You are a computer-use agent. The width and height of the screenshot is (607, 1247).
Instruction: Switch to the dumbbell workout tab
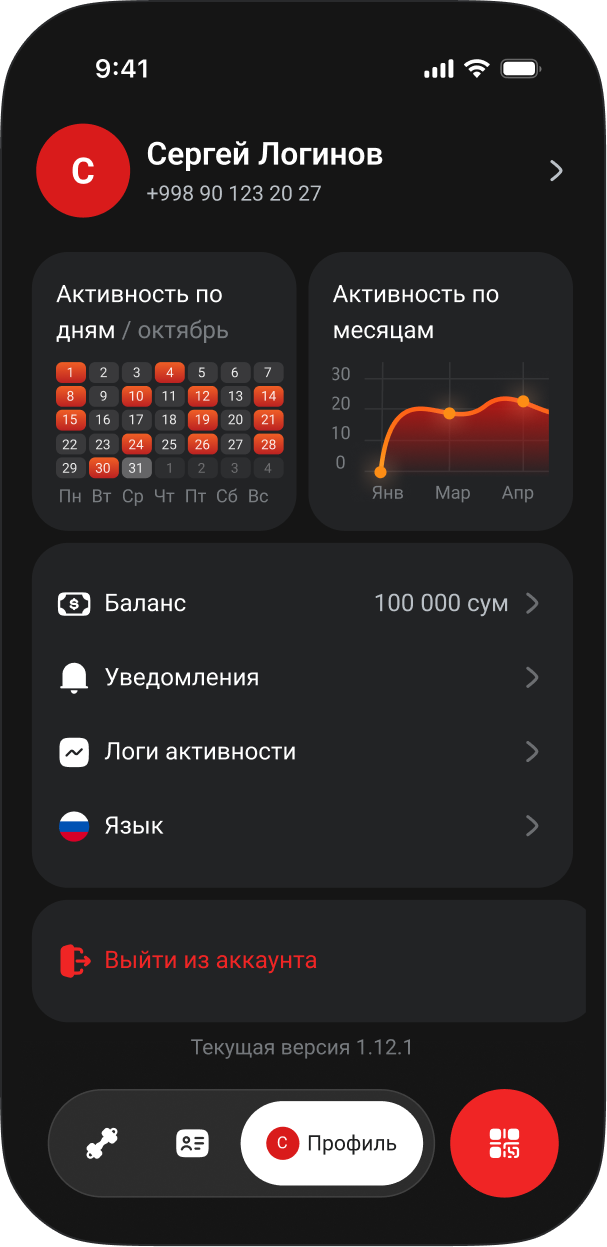[x=101, y=1143]
